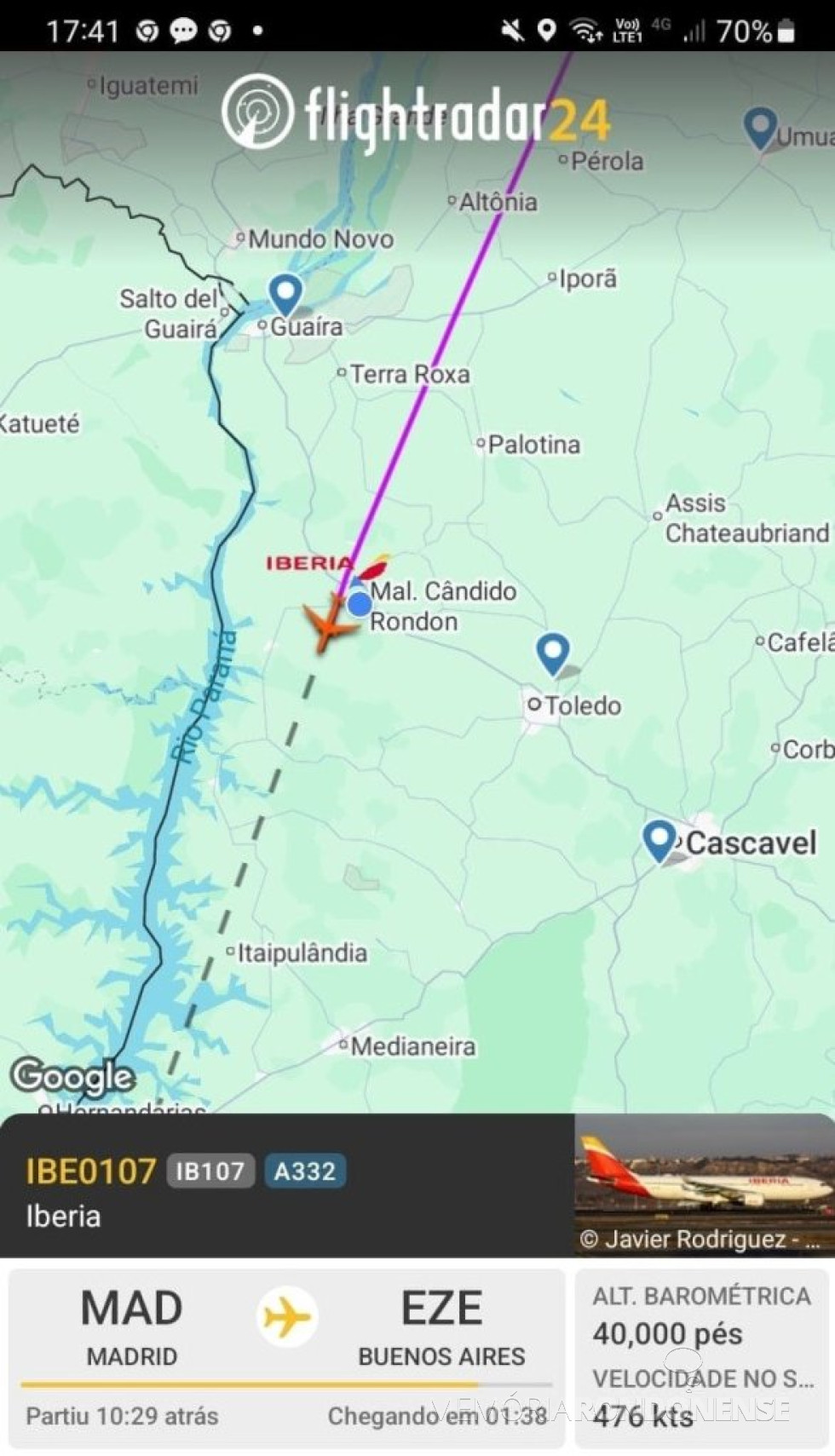The width and height of the screenshot is (835, 1456).
Task: Select the MAD departure airport label
Action: pos(132,1309)
